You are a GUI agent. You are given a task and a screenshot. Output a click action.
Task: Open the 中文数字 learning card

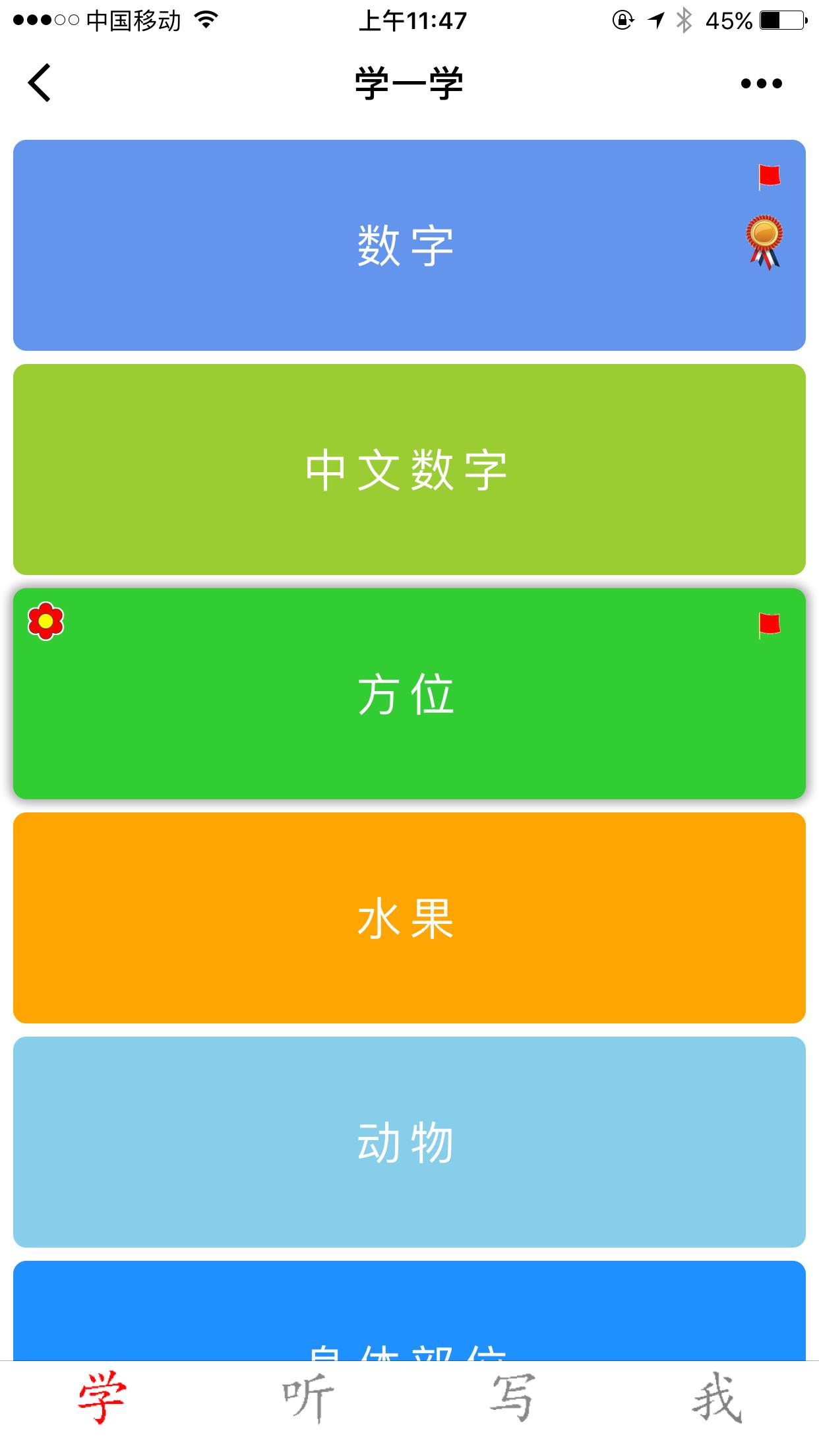409,470
